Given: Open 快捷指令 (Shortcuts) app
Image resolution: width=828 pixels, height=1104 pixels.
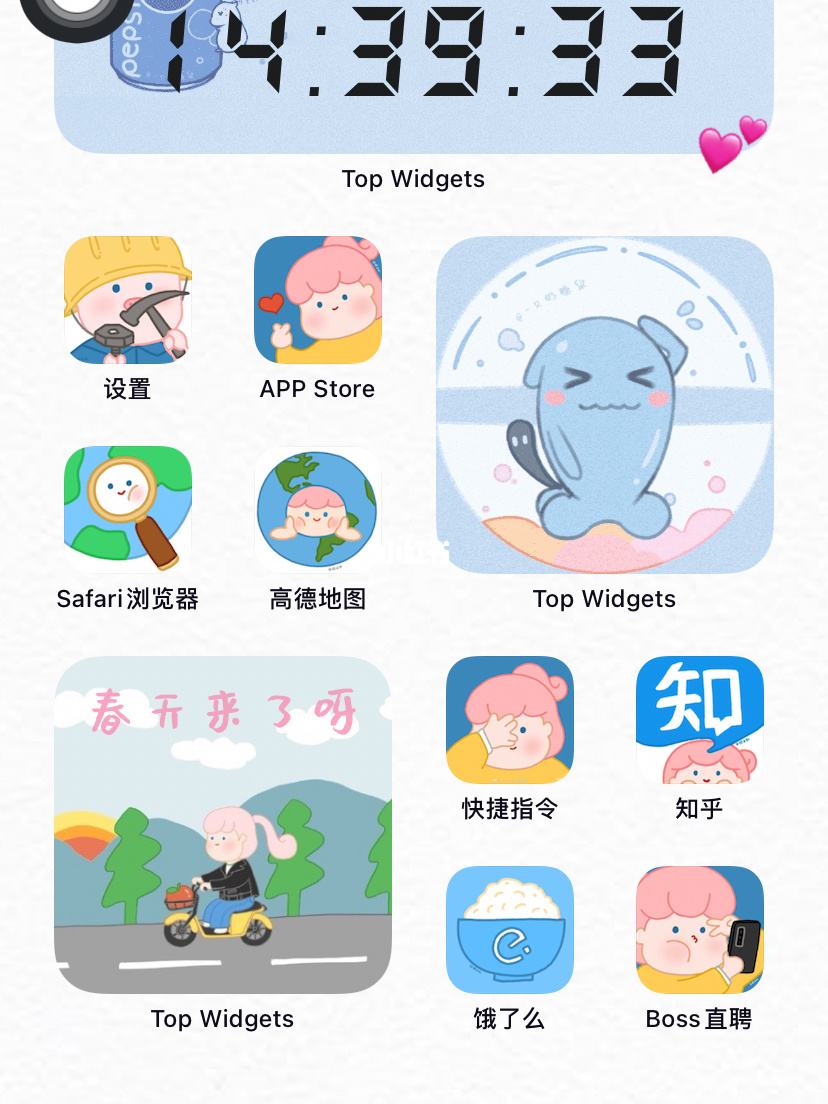Looking at the screenshot, I should (x=510, y=719).
